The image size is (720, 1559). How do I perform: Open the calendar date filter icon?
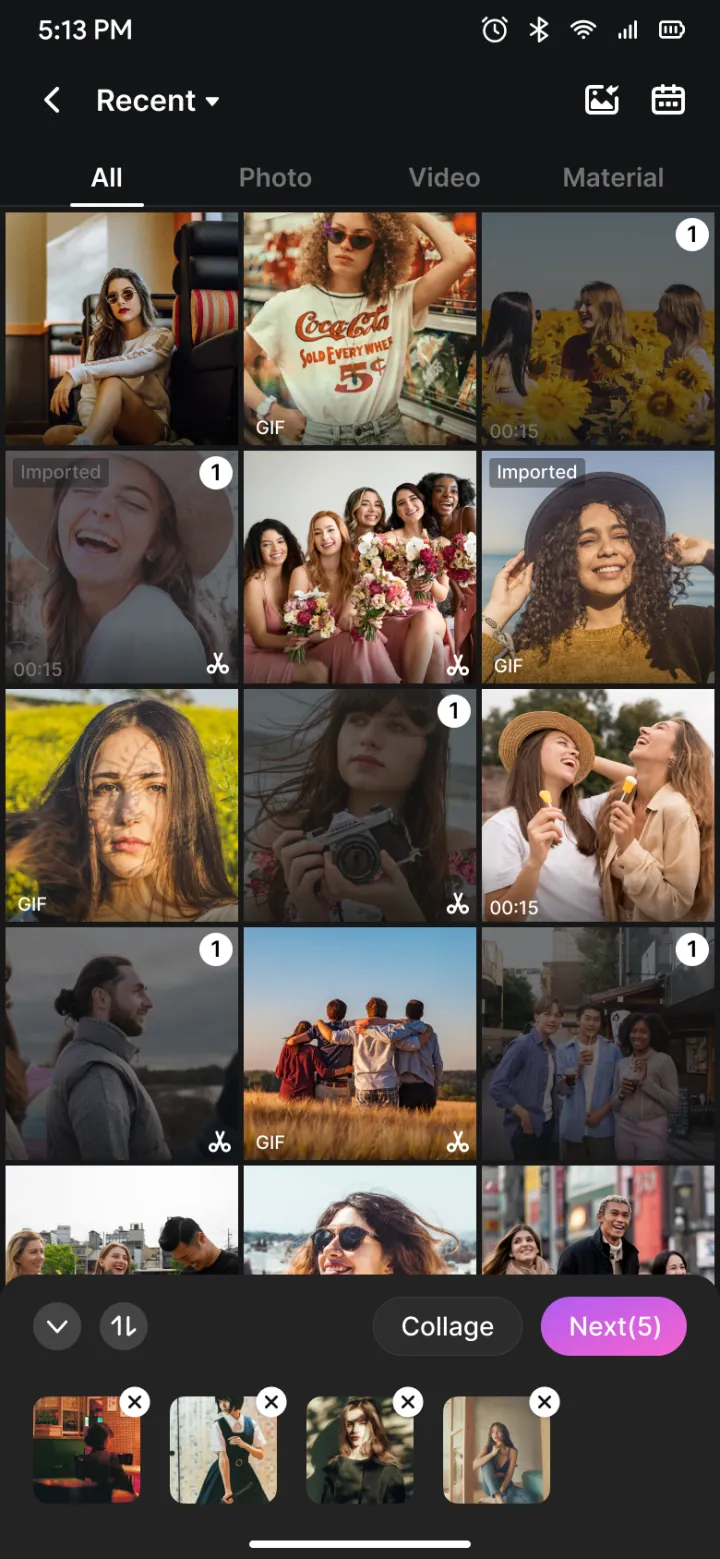[x=667, y=100]
